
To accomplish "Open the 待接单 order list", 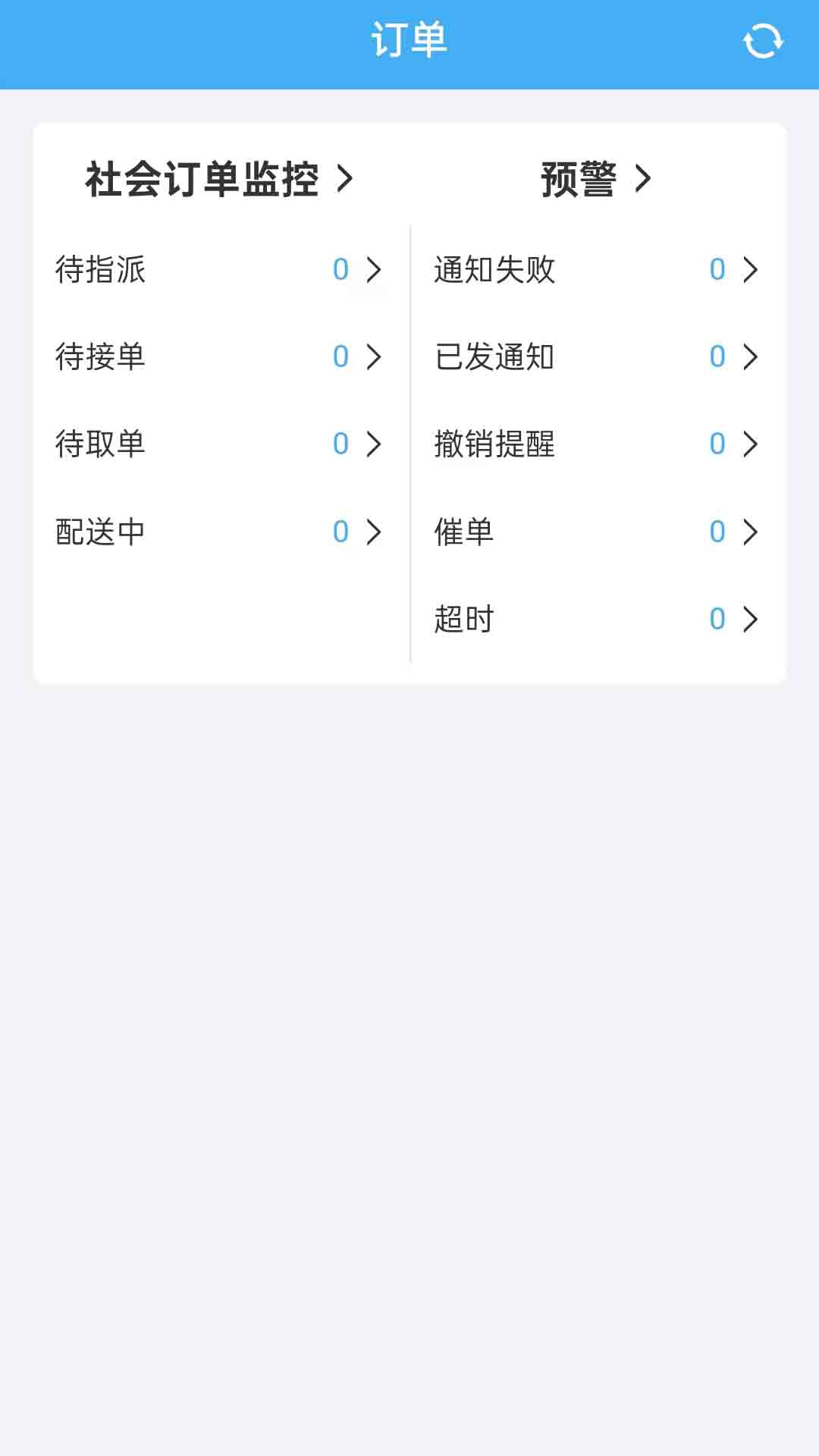I will [218, 357].
